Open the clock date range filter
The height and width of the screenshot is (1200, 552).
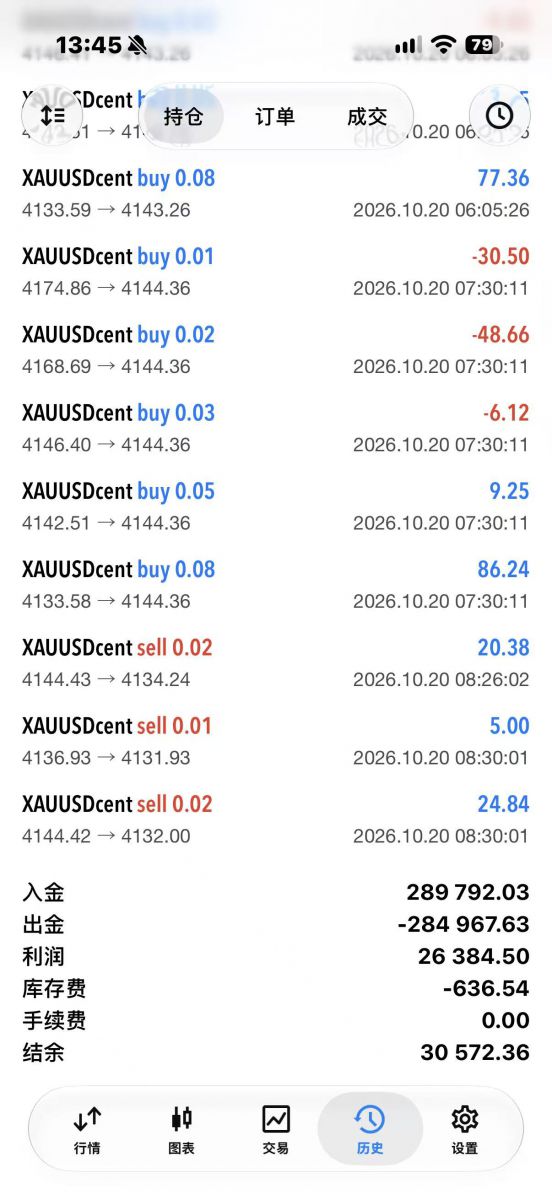pyautogui.click(x=499, y=116)
